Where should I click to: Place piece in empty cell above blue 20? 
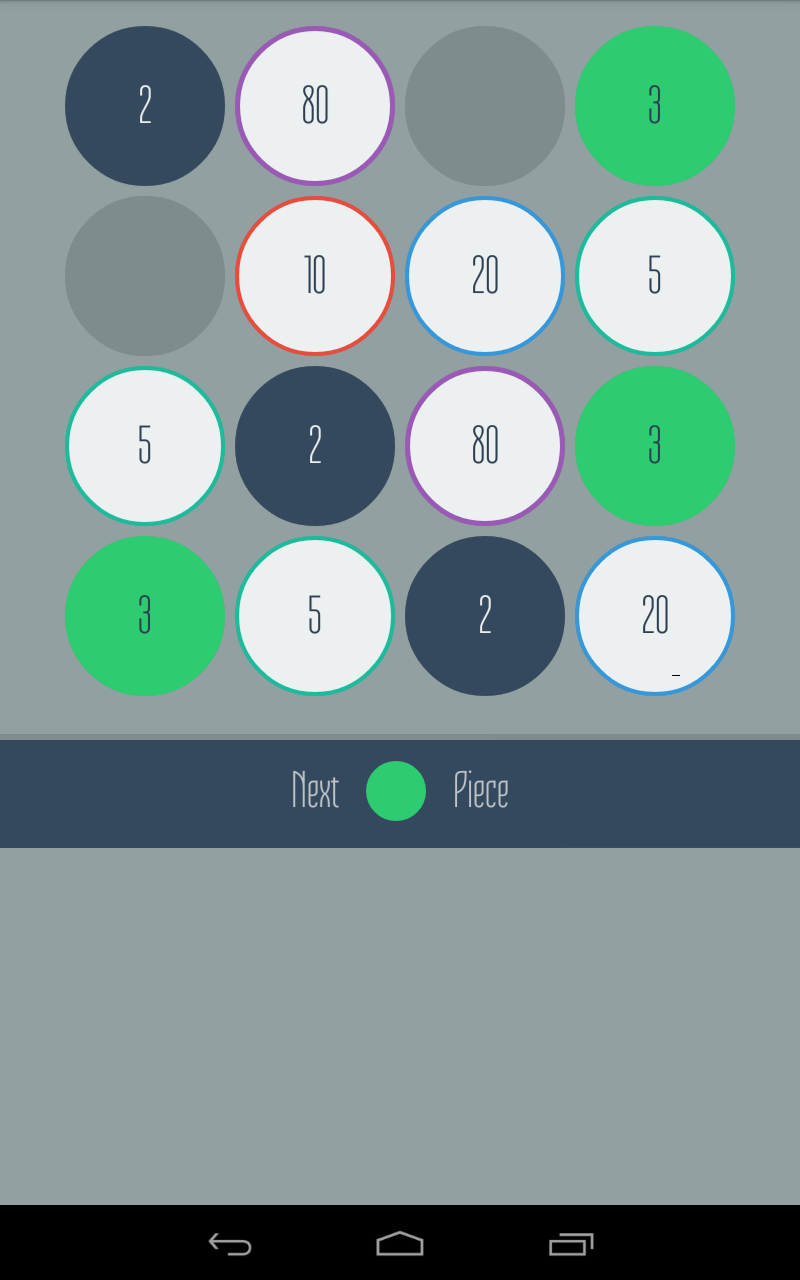[485, 106]
